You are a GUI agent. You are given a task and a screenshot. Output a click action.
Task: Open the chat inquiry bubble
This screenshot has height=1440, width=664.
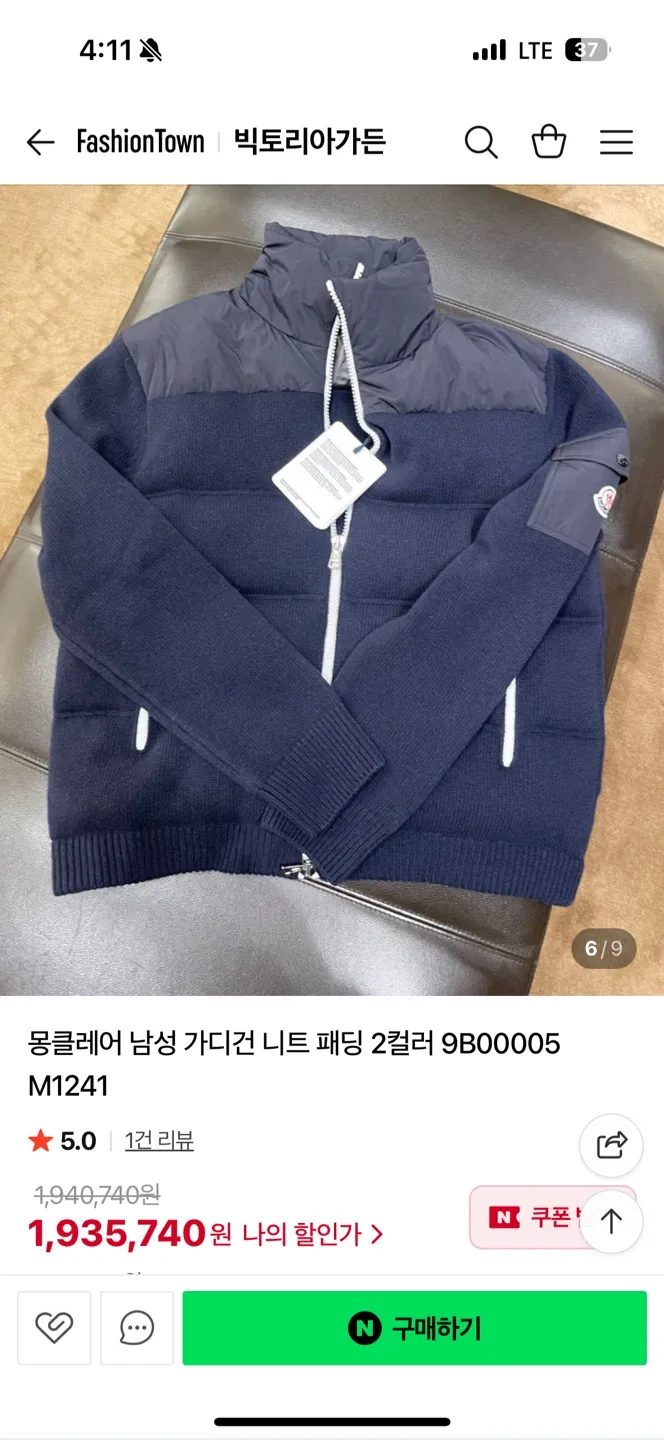click(x=137, y=1328)
